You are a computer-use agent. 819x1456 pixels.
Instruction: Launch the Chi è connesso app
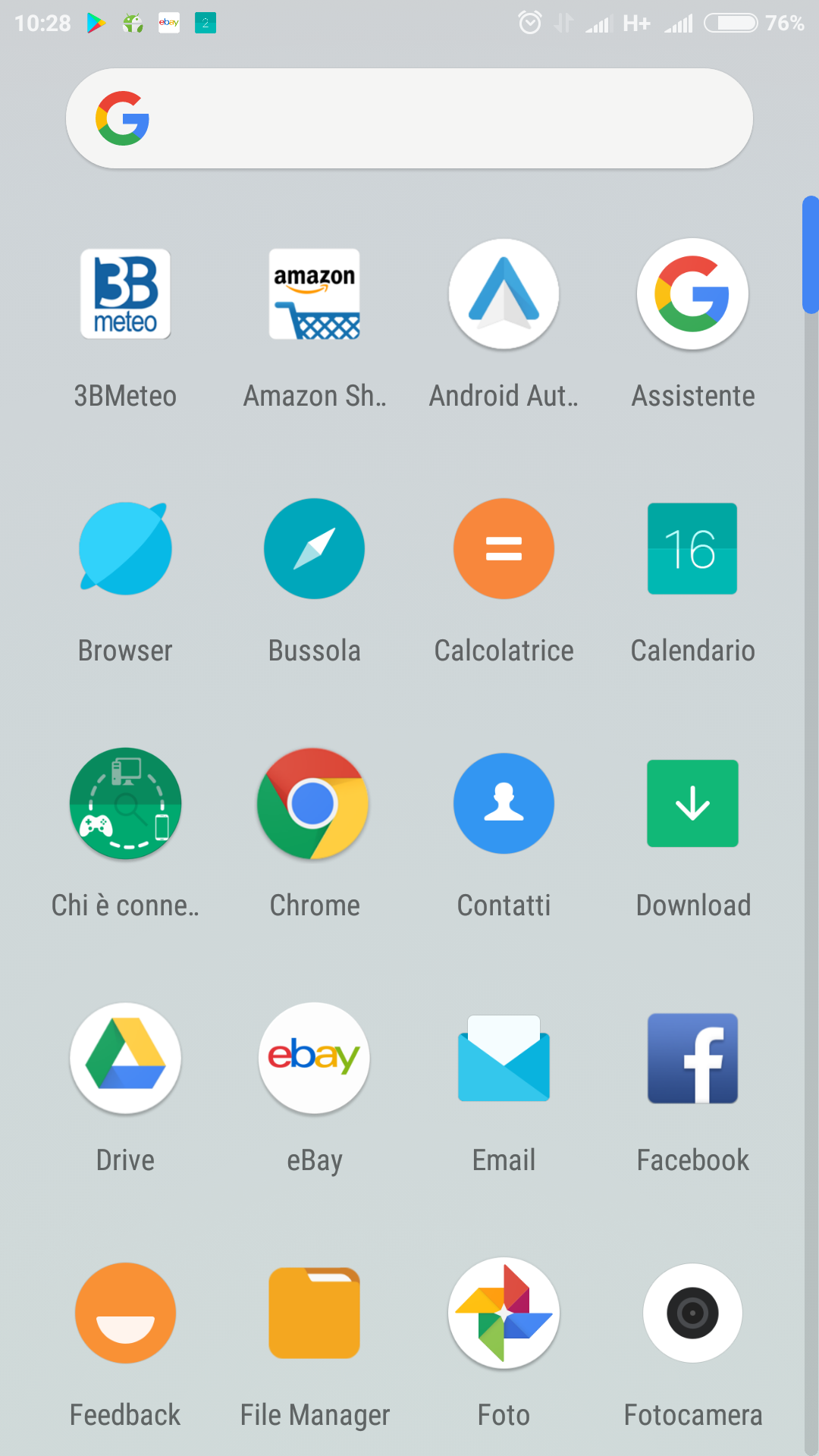[125, 803]
